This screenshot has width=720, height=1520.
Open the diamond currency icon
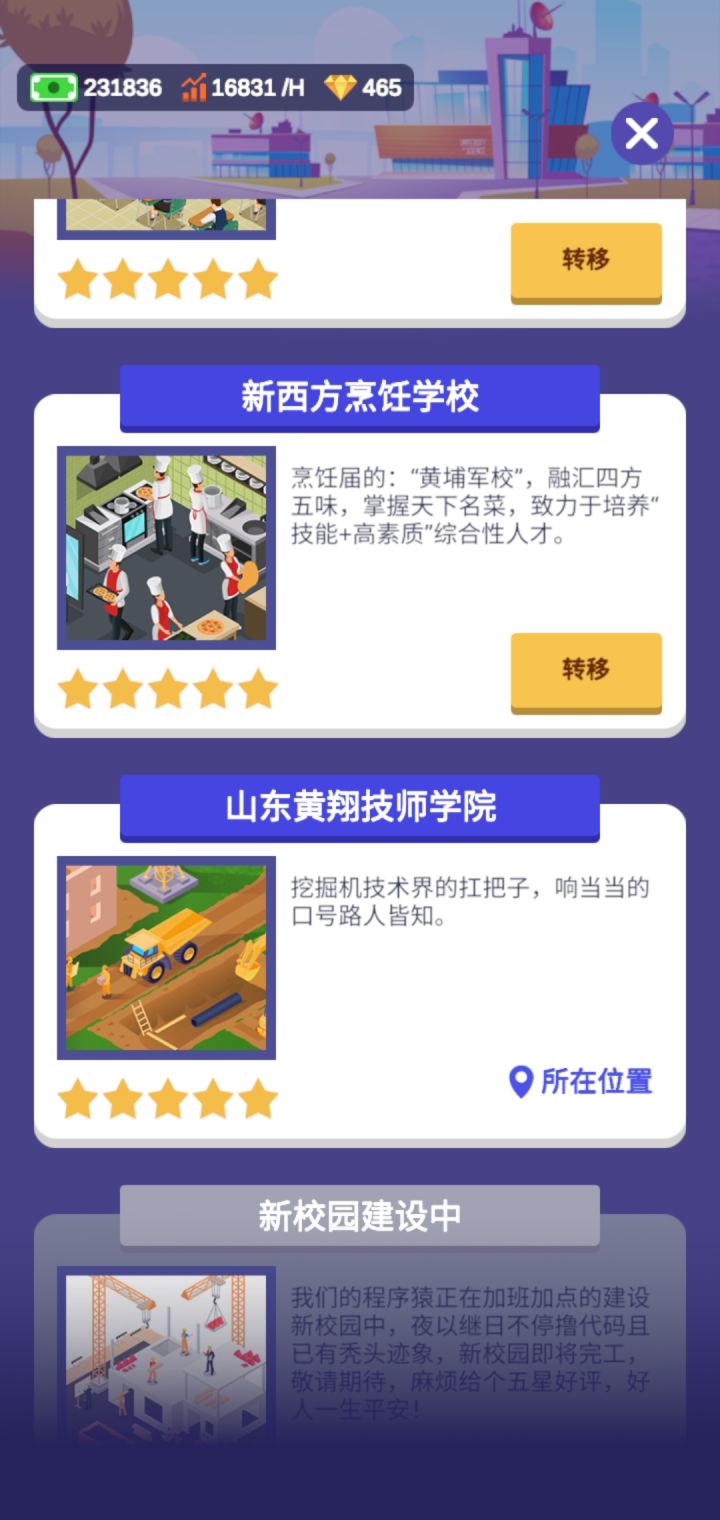pos(341,88)
